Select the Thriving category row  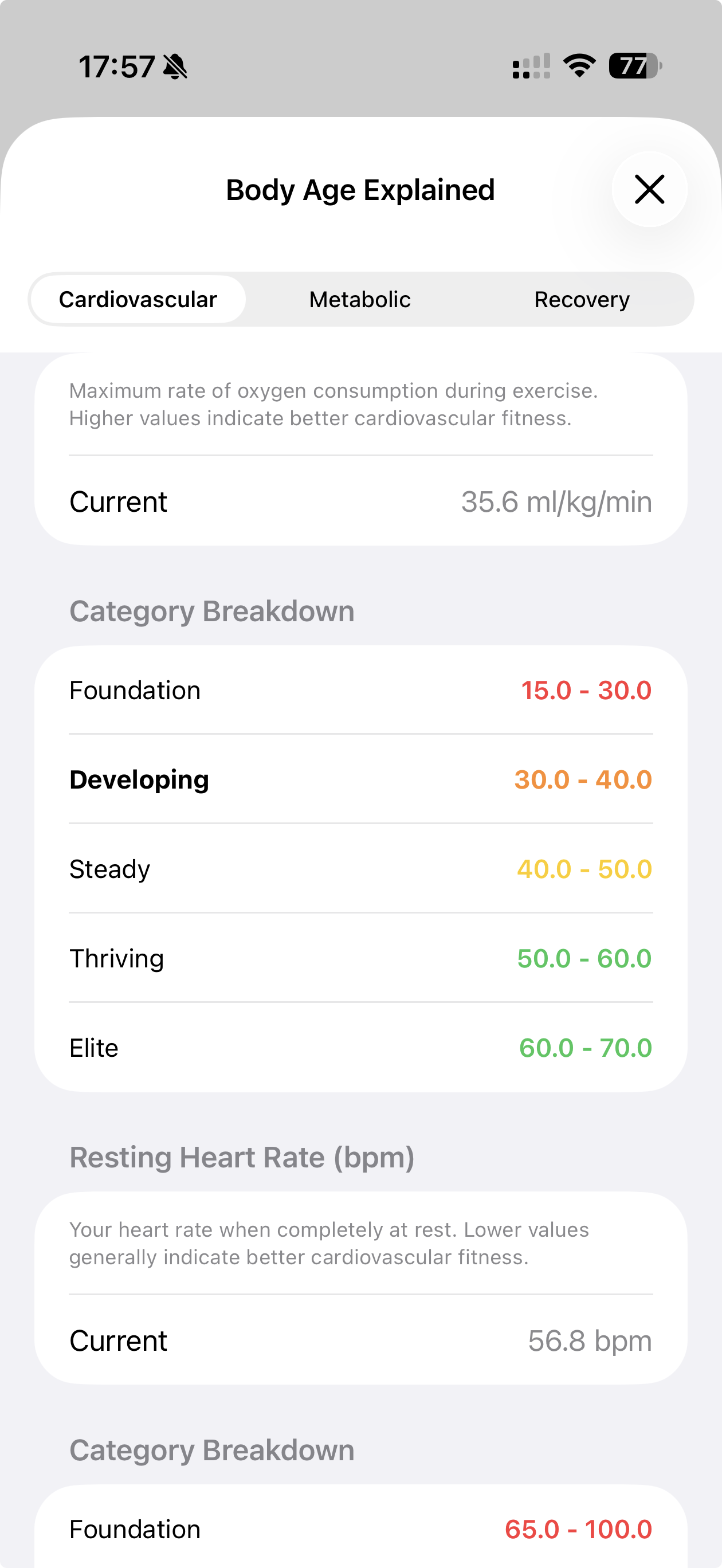pyautogui.click(x=360, y=958)
